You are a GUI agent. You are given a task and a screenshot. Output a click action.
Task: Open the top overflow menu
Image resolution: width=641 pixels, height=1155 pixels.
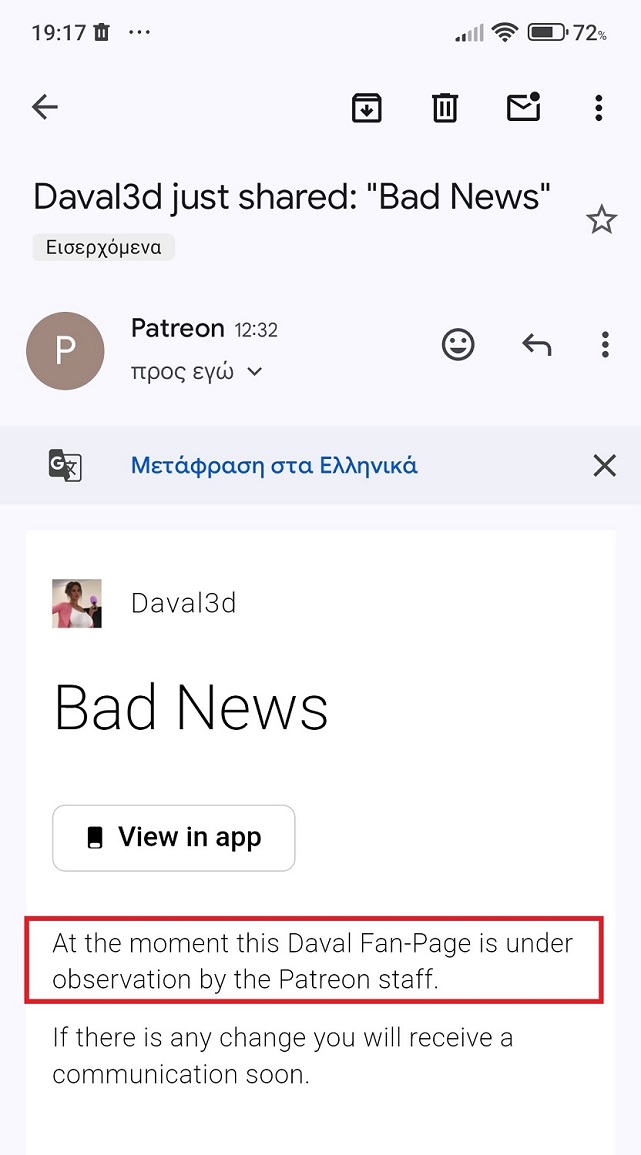click(599, 108)
